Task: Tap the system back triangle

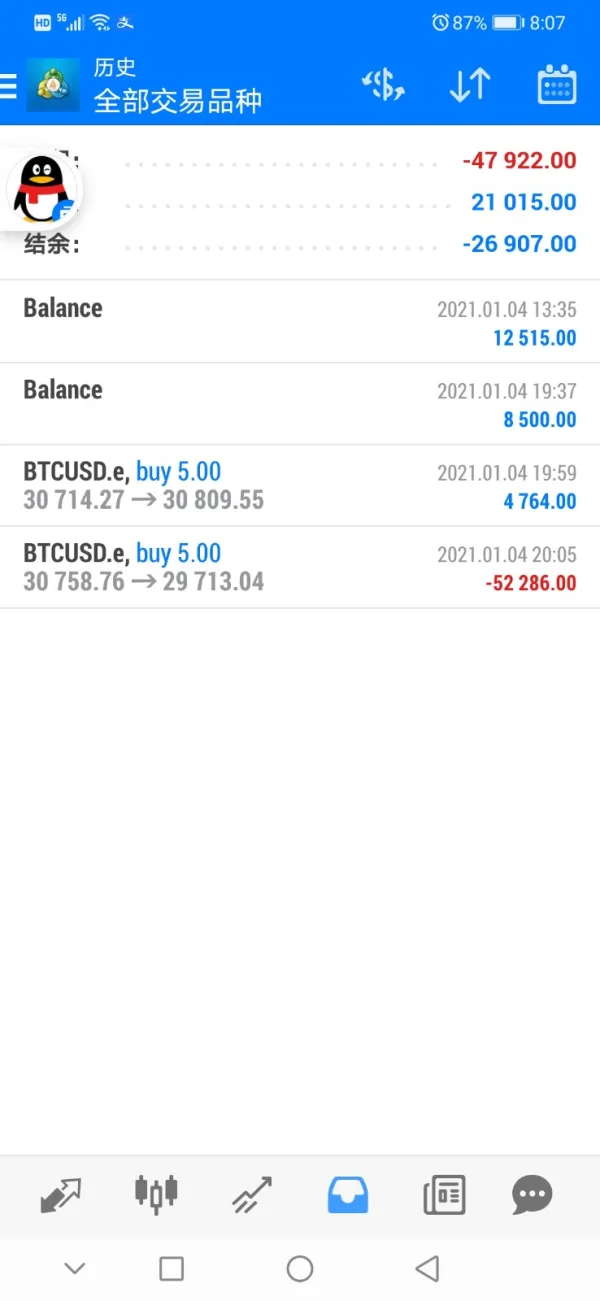Action: [x=428, y=1269]
